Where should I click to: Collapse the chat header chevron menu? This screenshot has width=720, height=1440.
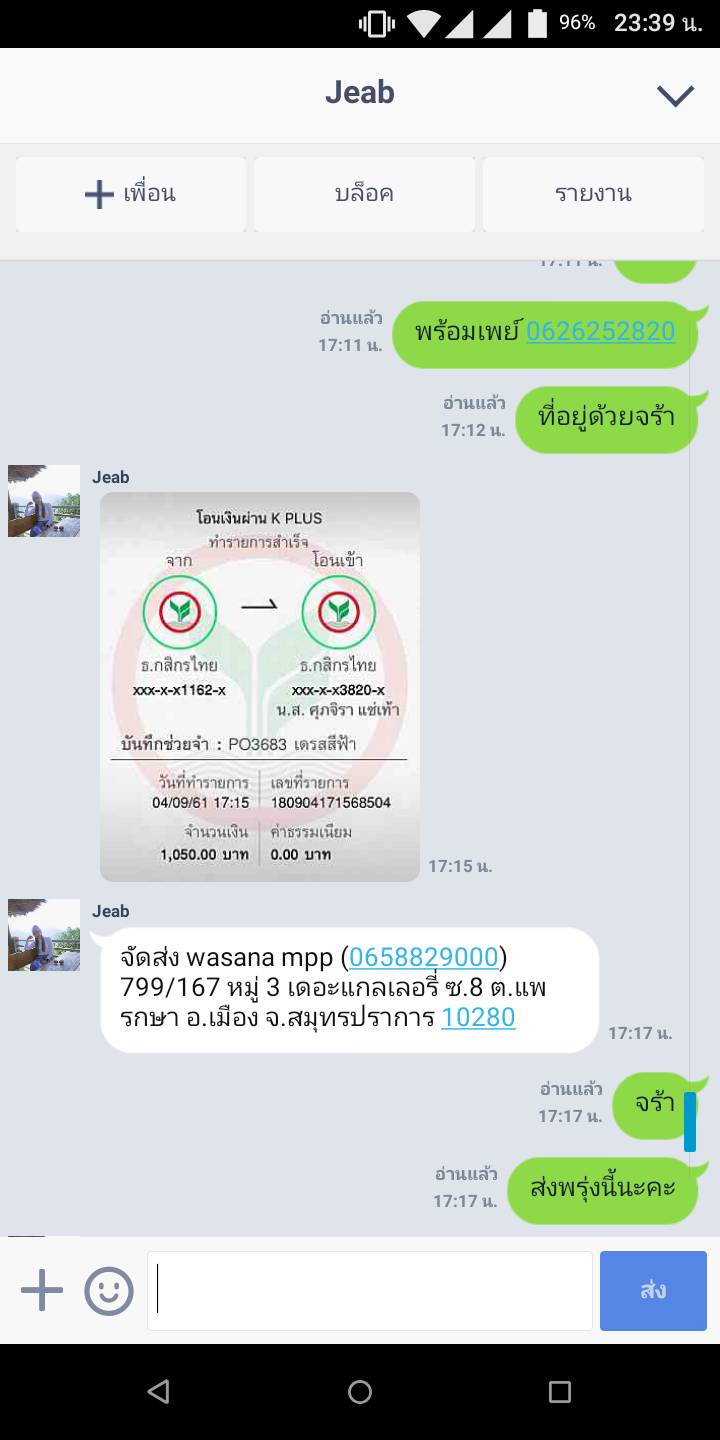(x=675, y=95)
